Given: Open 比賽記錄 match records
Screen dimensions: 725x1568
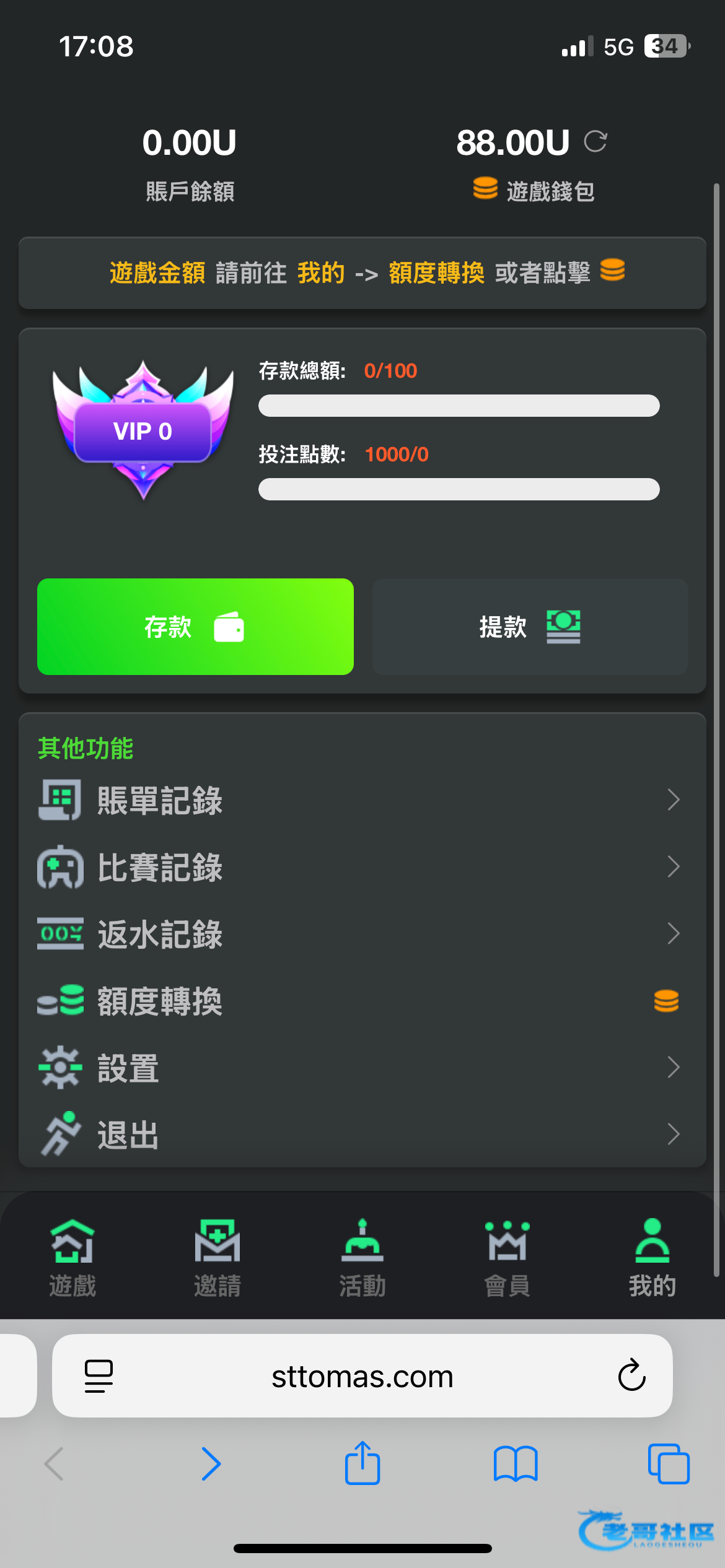Looking at the screenshot, I should [362, 867].
